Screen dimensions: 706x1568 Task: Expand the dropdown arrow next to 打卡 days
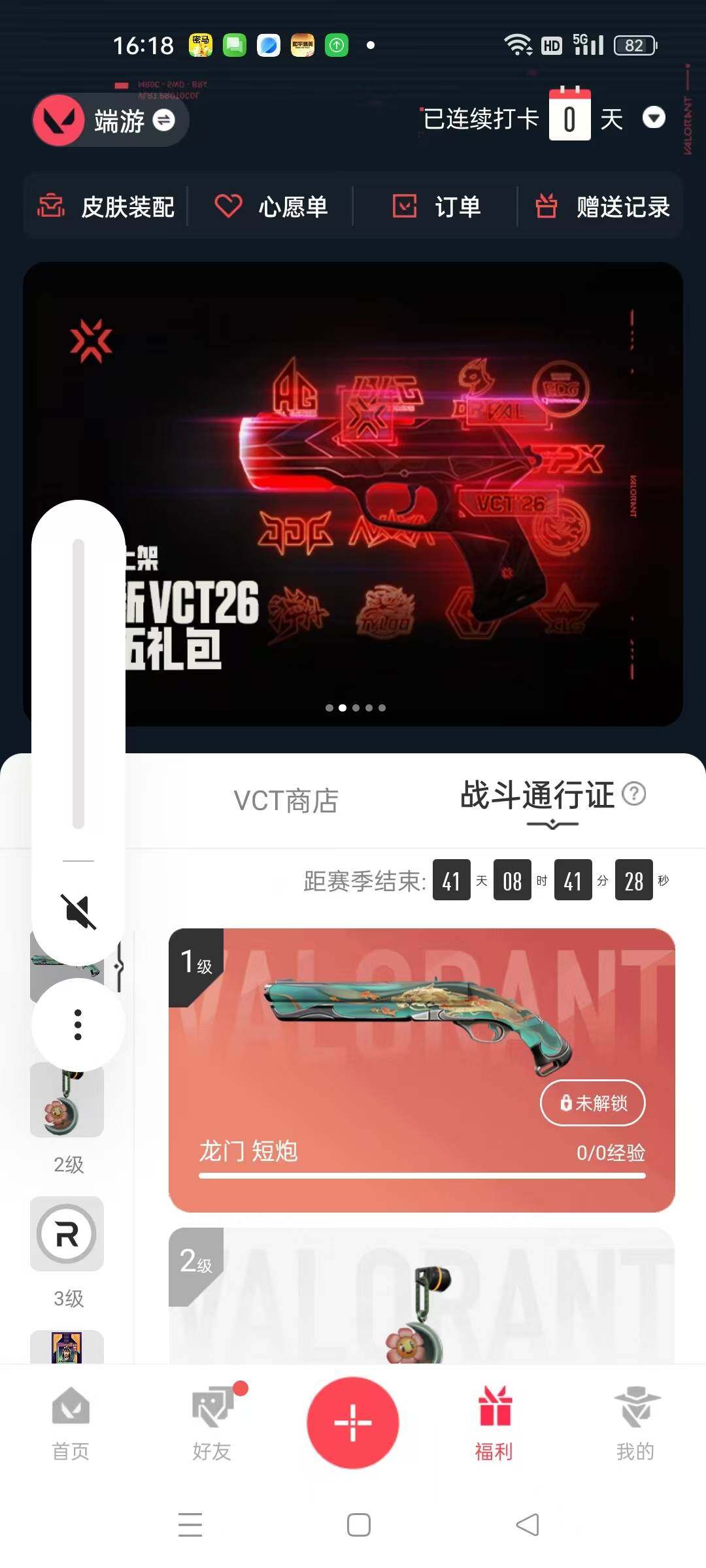pyautogui.click(x=654, y=118)
